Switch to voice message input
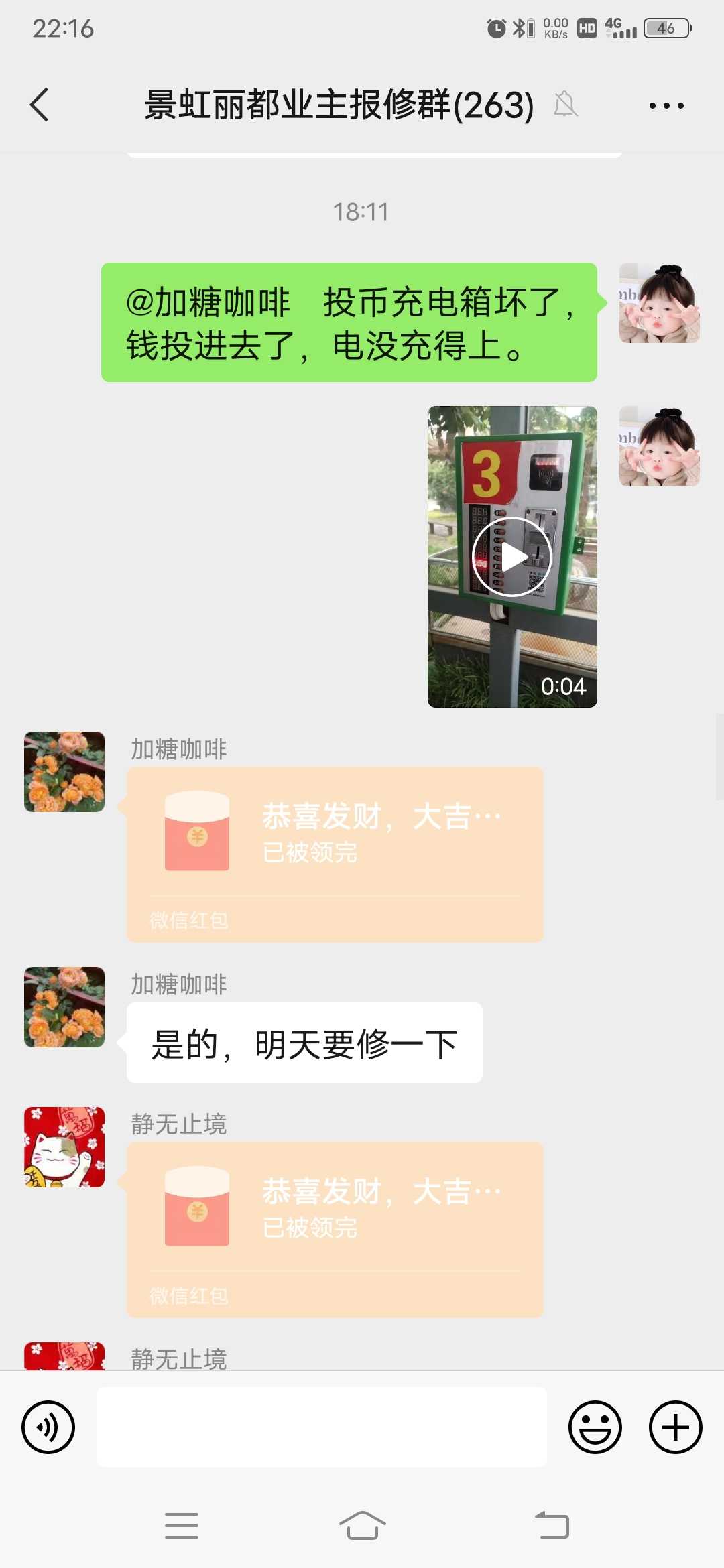 point(48,1427)
